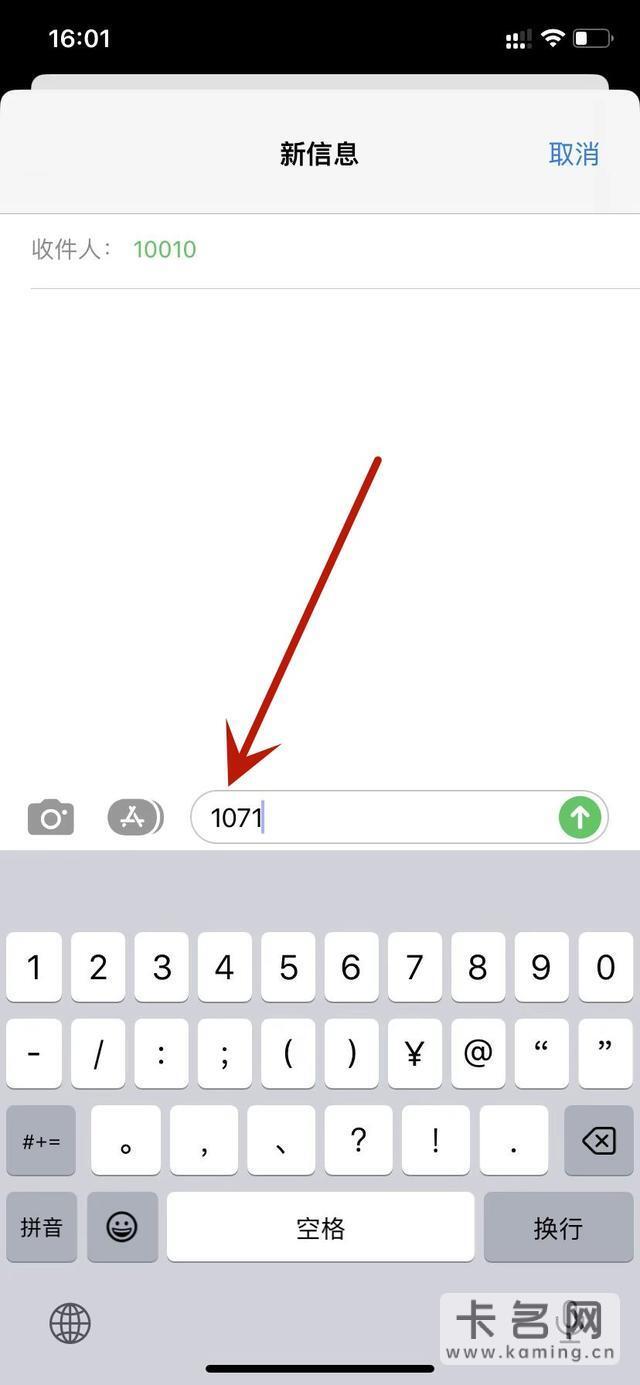Open the globe keyboard switcher

(70, 1323)
